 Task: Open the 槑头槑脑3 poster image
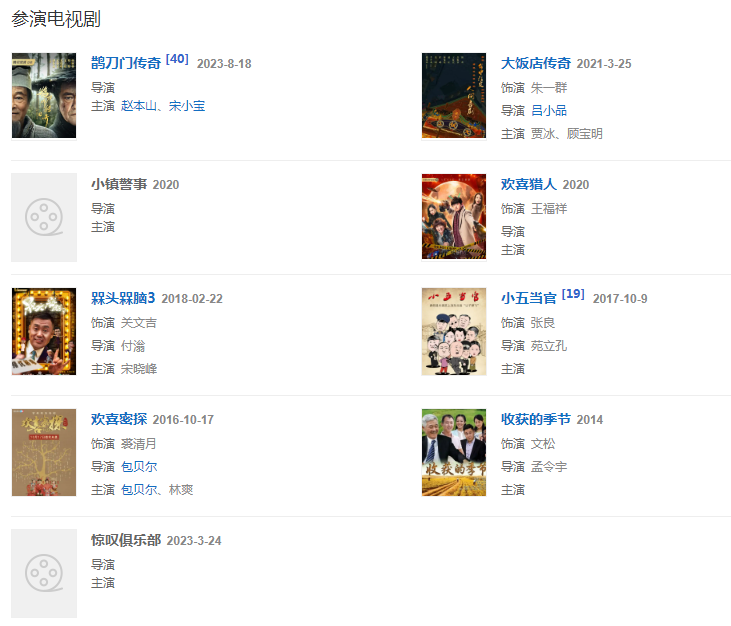pyautogui.click(x=43, y=332)
